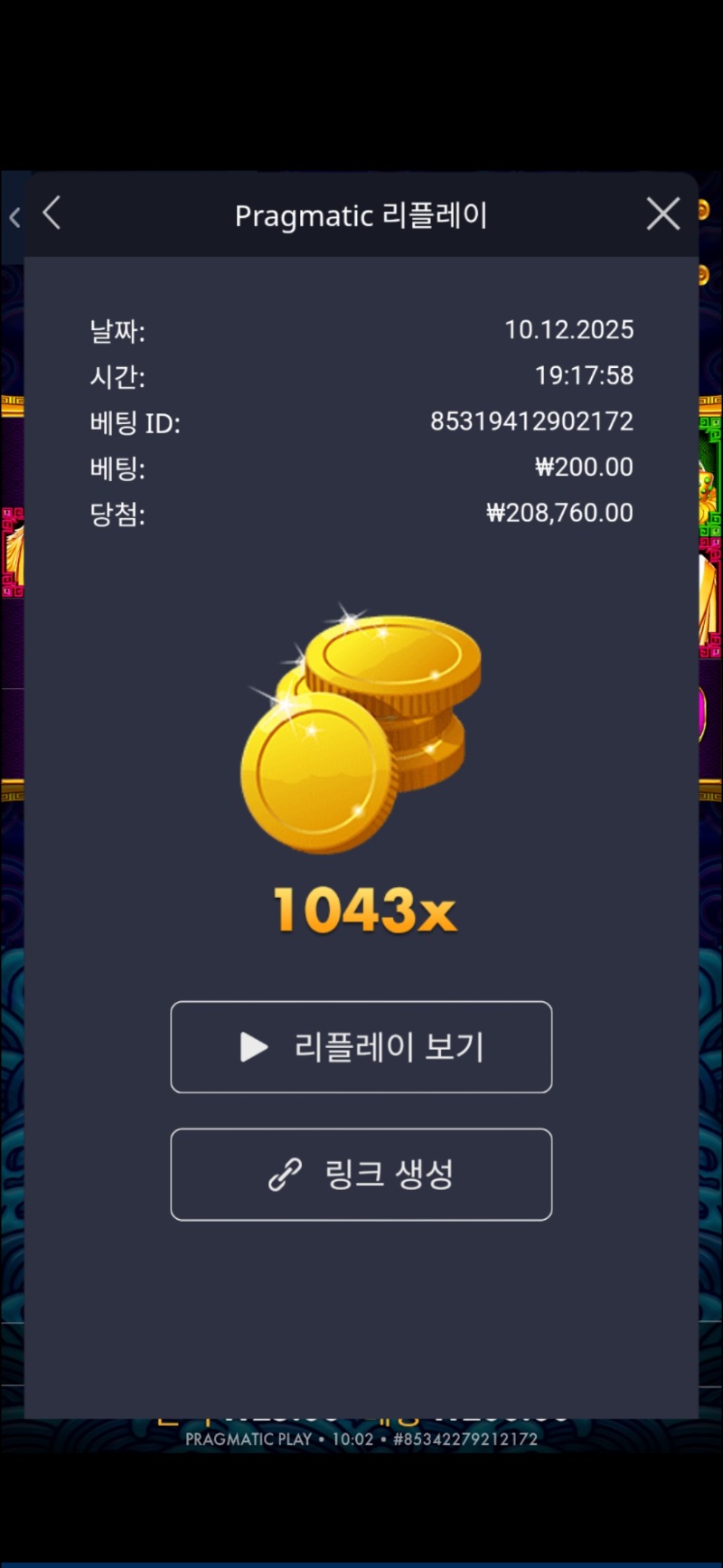The image size is (723, 1568).
Task: Click the date 10.12.2025
Action: 570,330
